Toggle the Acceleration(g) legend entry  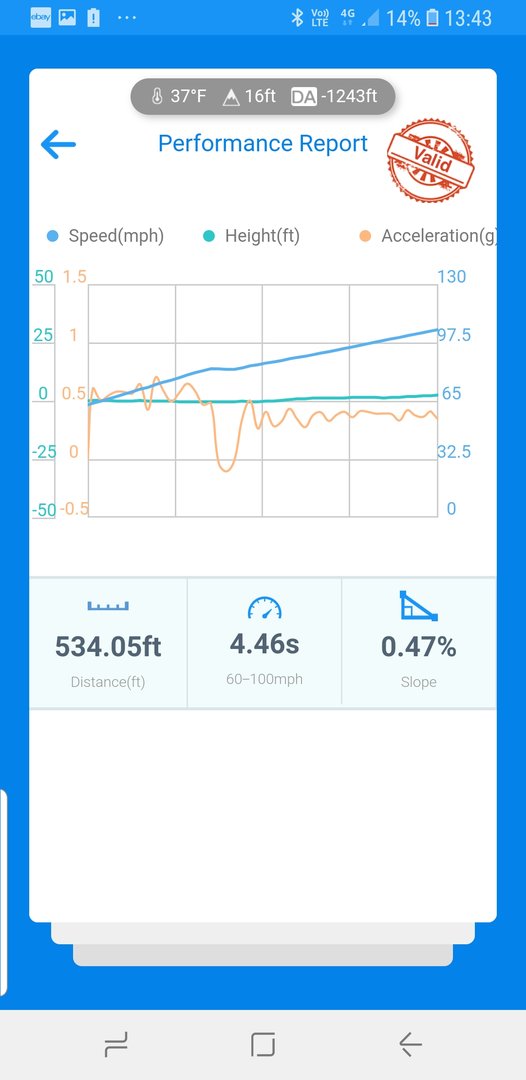[428, 236]
